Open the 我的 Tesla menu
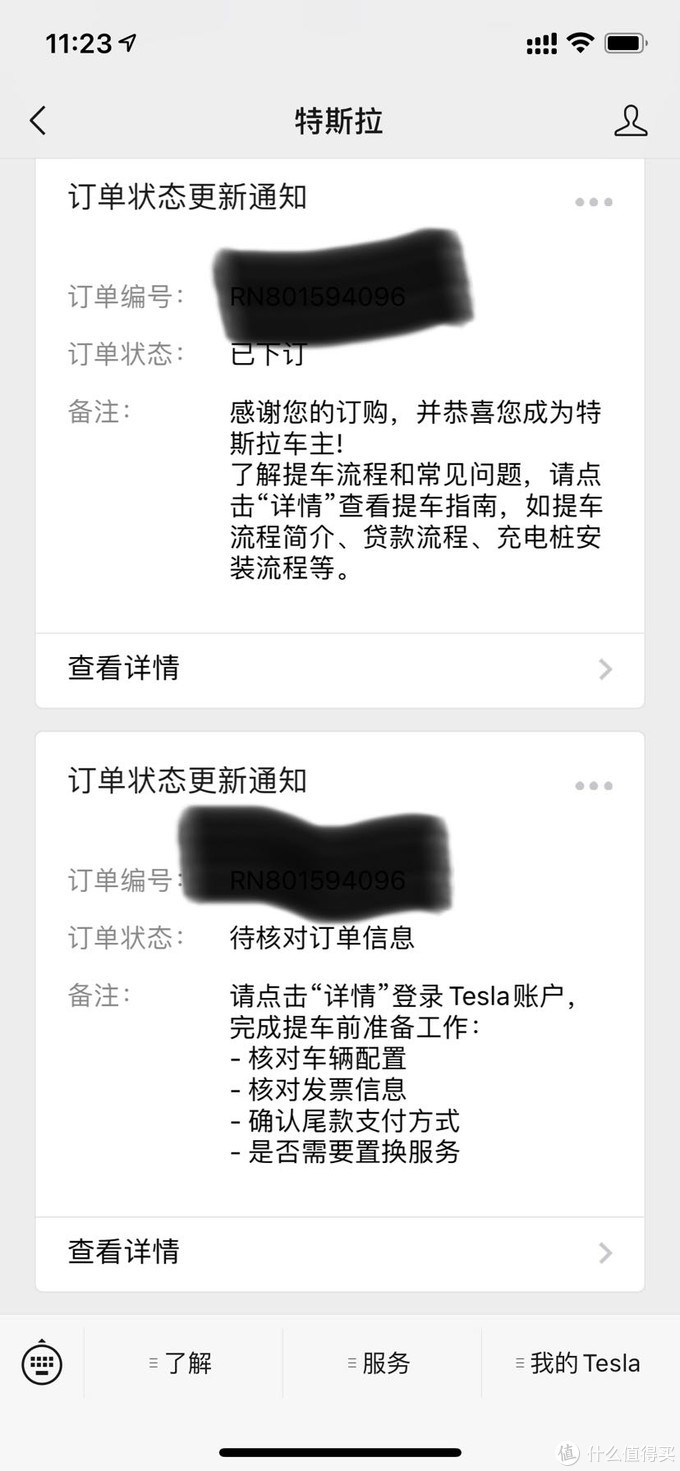This screenshot has height=1471, width=680. [580, 1363]
